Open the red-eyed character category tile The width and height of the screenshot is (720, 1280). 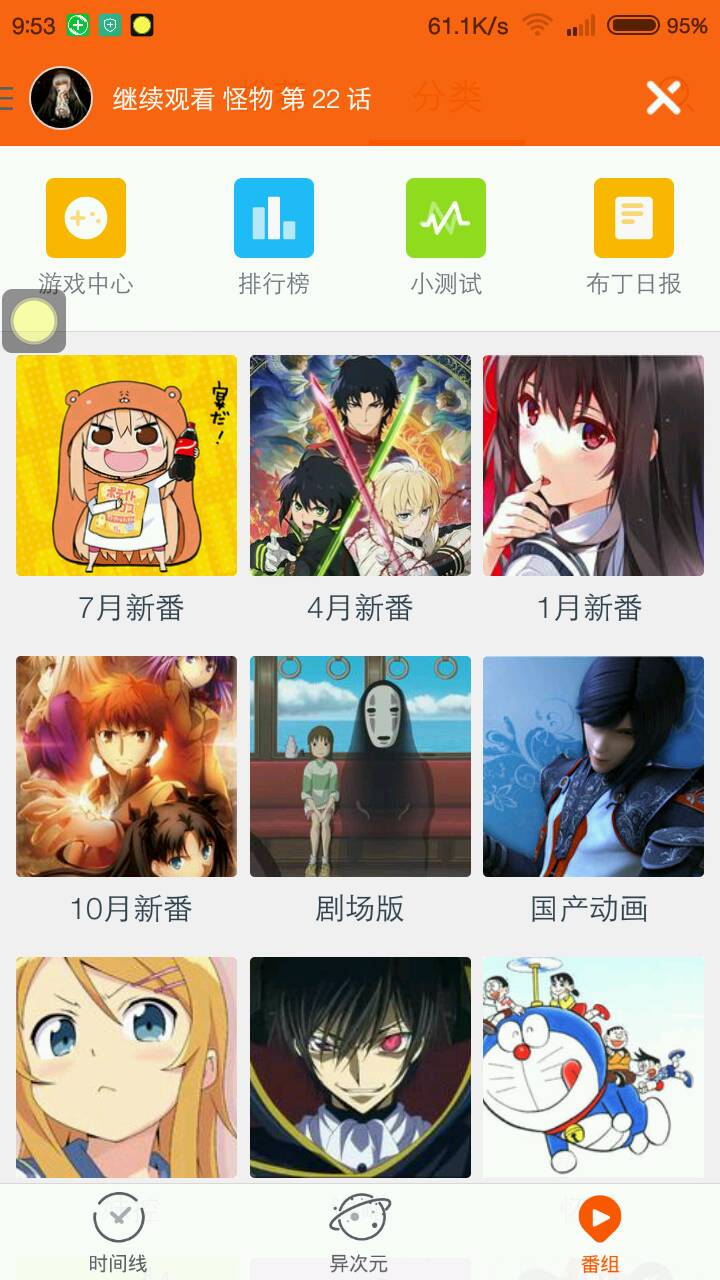click(360, 1067)
